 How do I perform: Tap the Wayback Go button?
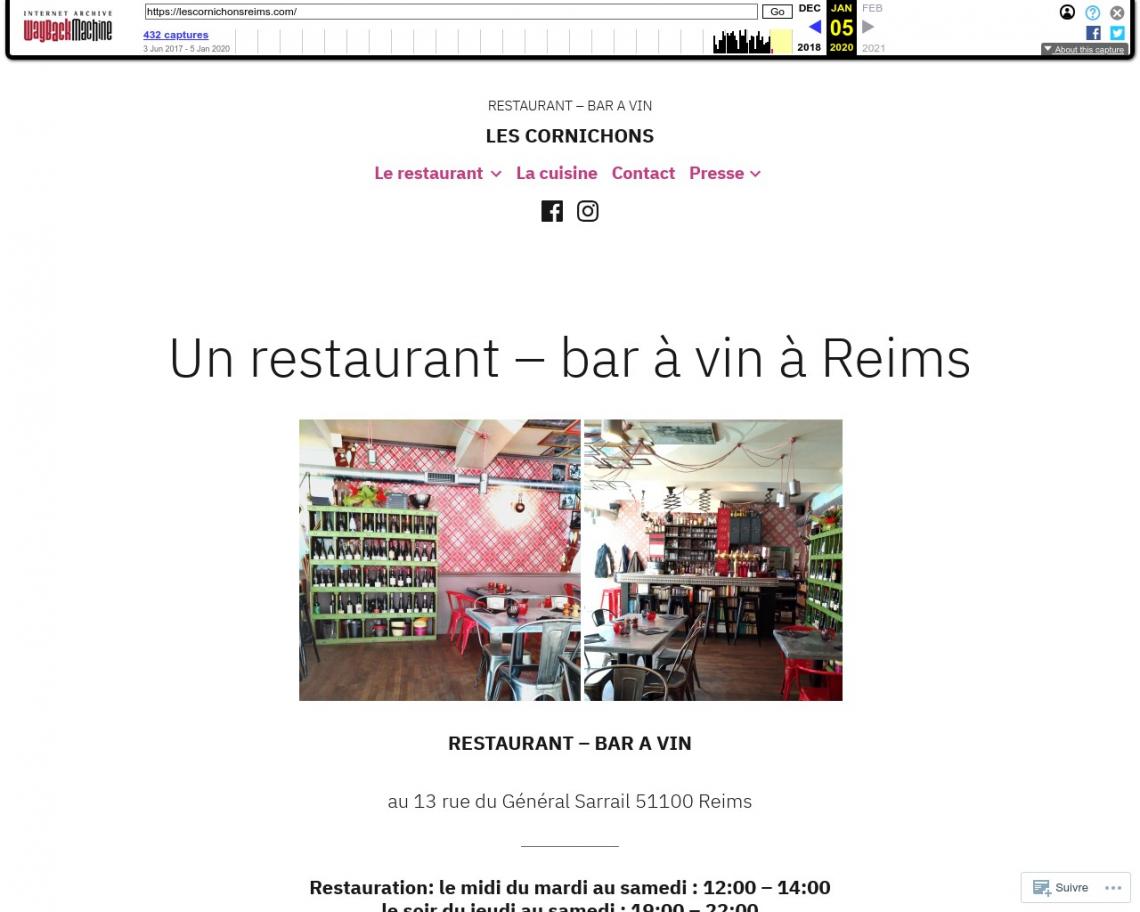777,12
